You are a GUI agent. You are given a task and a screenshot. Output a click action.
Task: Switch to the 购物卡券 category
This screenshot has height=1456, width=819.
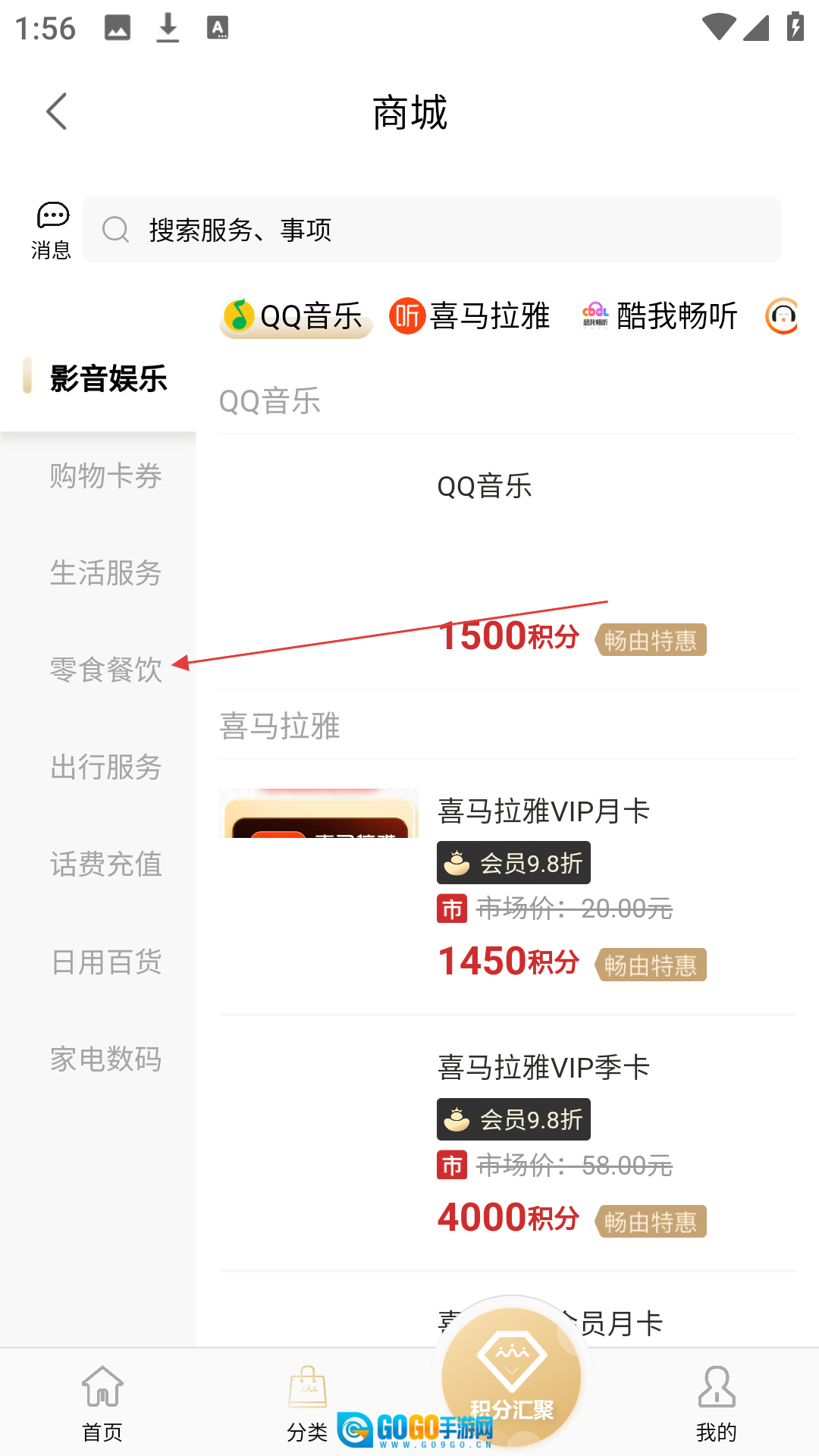click(x=105, y=476)
